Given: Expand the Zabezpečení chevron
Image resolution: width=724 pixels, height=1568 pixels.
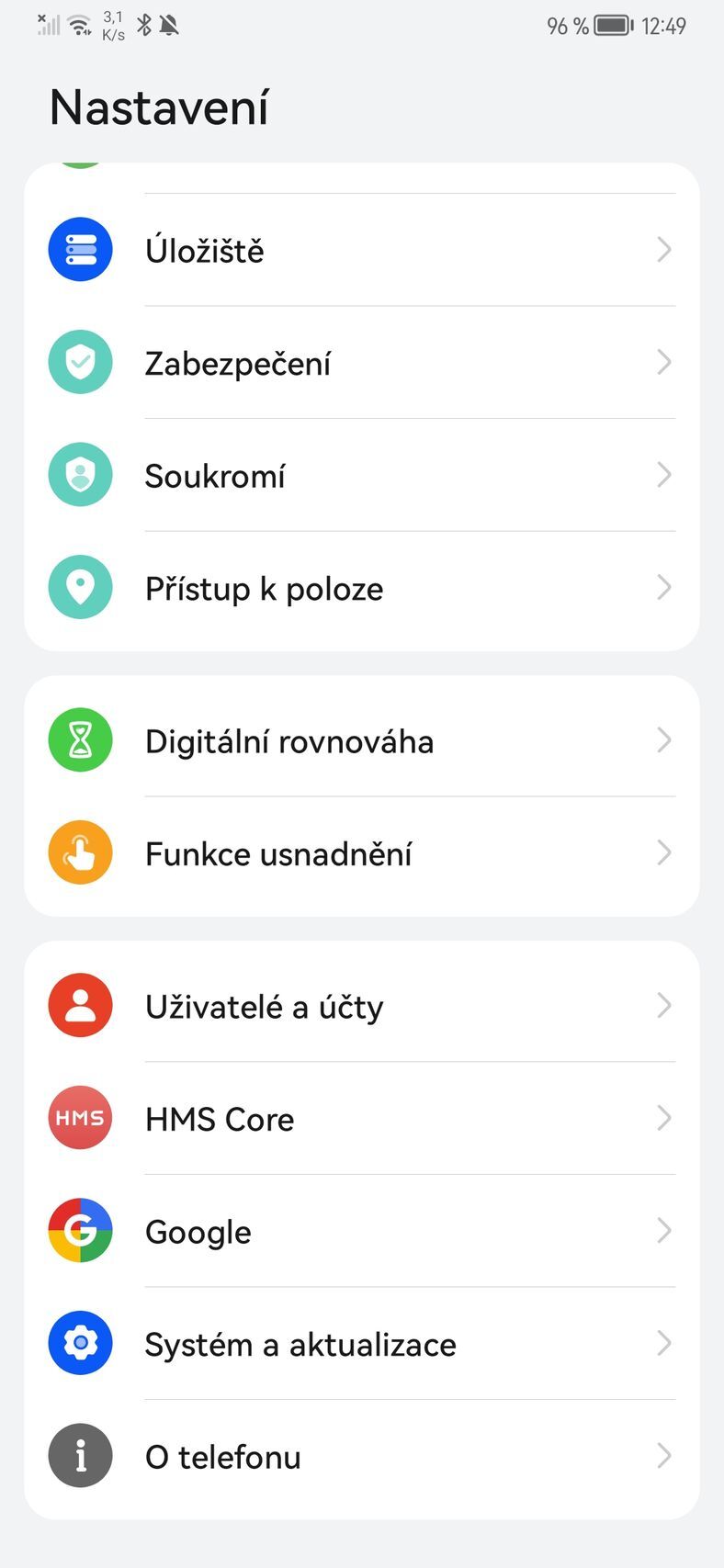Looking at the screenshot, I should click(664, 362).
